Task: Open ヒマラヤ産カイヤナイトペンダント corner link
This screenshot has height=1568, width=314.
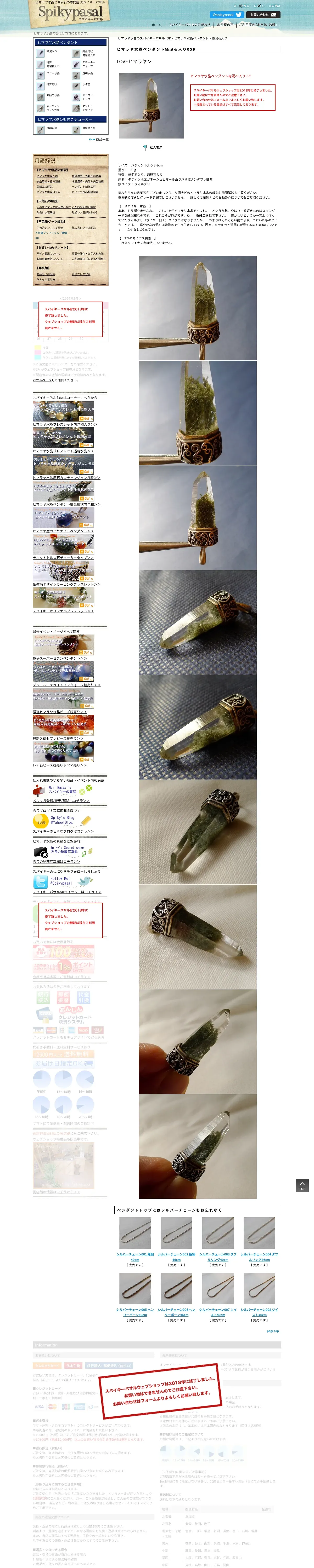Action: pyautogui.click(x=63, y=531)
